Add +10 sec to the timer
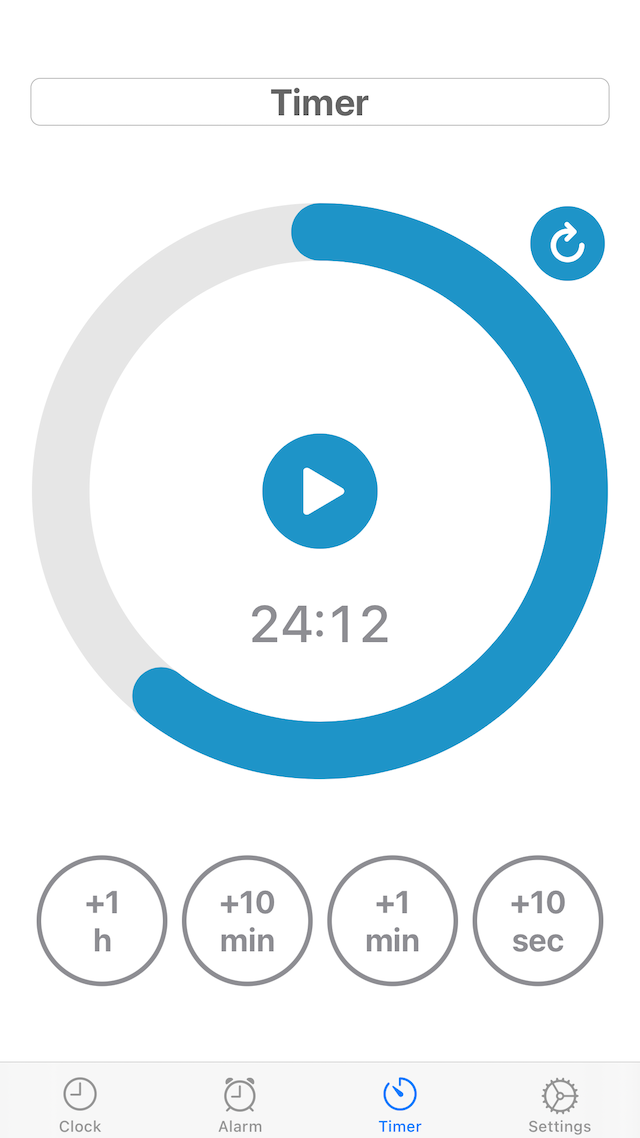 [x=538, y=920]
